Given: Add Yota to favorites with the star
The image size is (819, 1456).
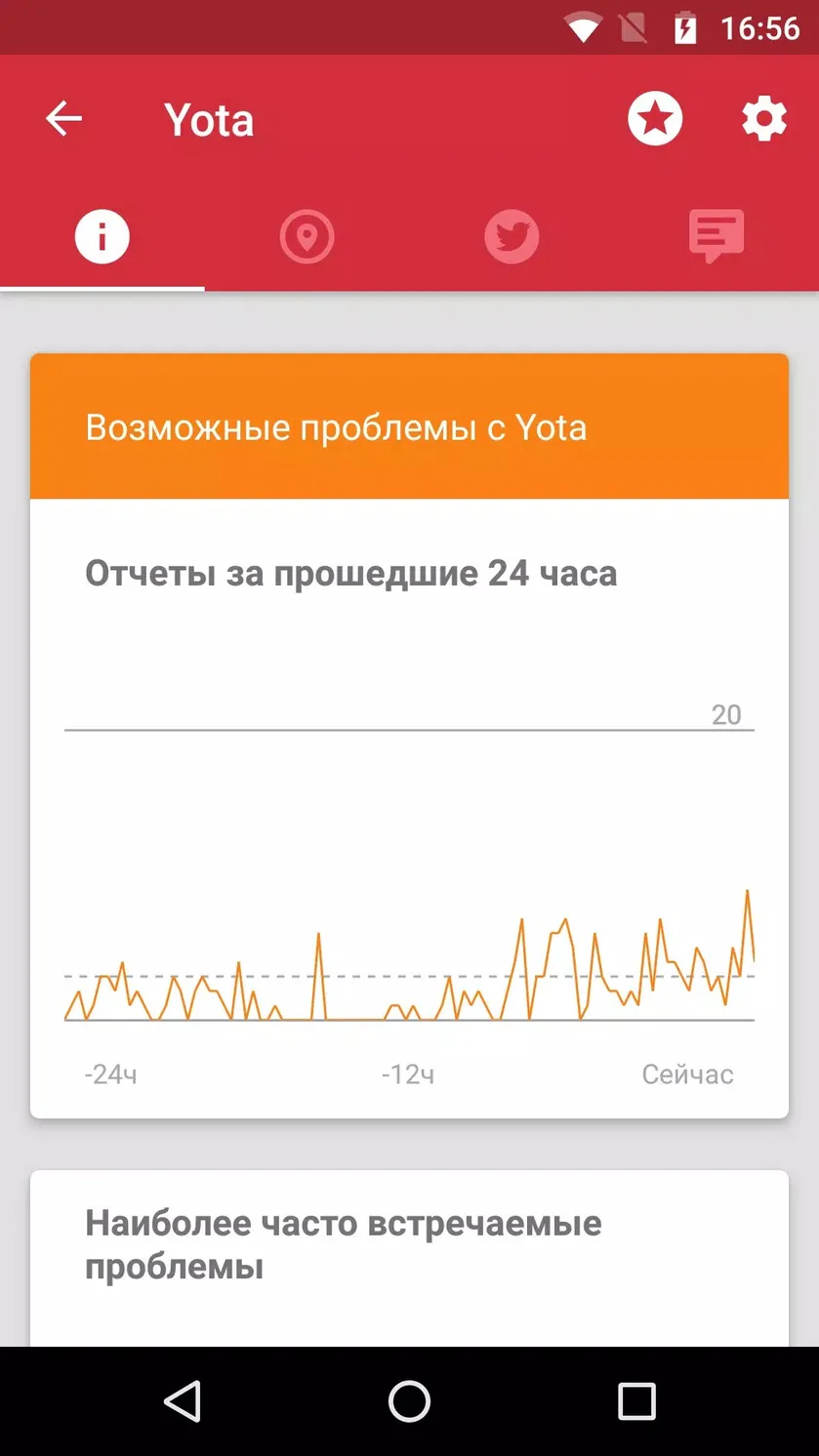Looking at the screenshot, I should point(654,119).
